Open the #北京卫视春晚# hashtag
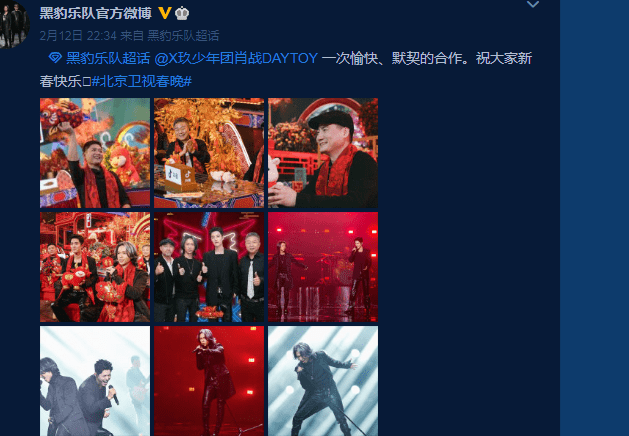The image size is (629, 436). pos(142,80)
